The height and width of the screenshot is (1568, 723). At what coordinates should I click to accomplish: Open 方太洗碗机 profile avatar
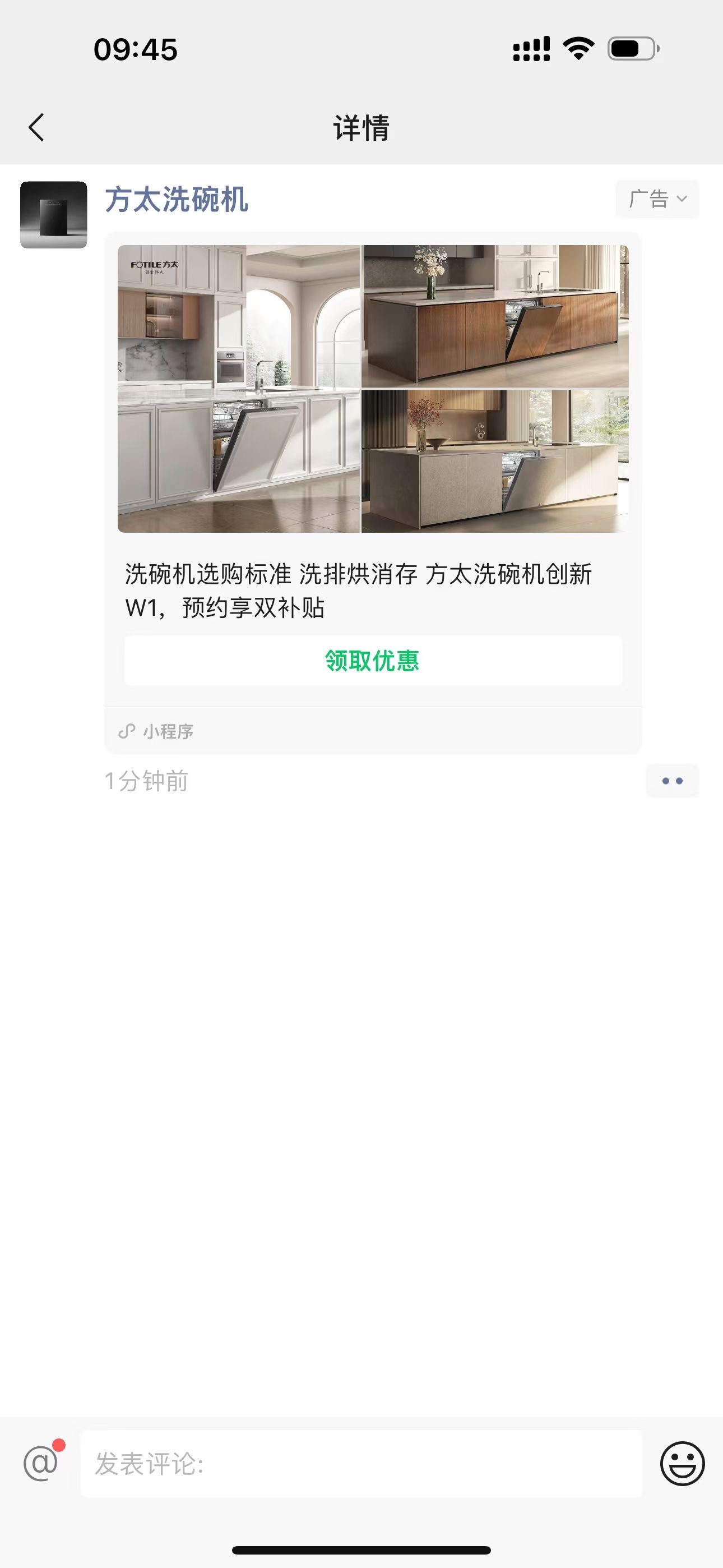pos(54,215)
